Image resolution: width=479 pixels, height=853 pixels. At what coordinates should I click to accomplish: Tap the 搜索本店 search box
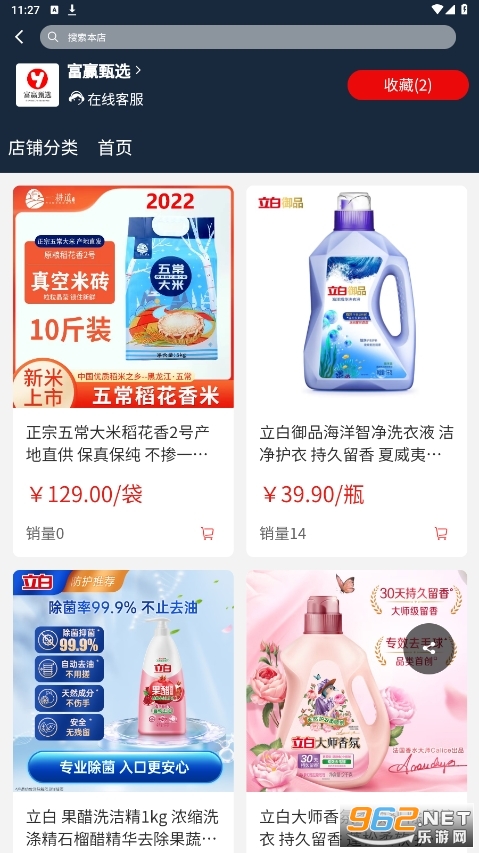[248, 37]
